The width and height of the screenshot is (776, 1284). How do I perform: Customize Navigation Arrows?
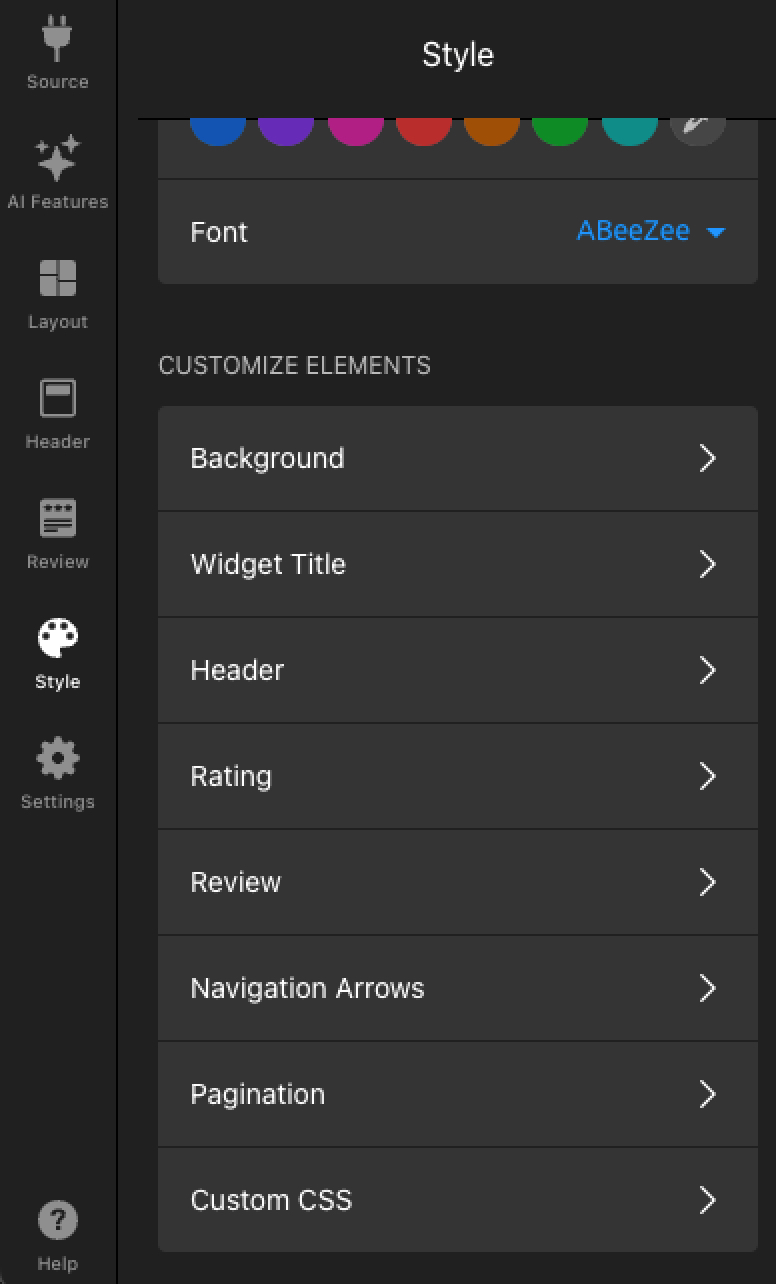click(x=457, y=988)
